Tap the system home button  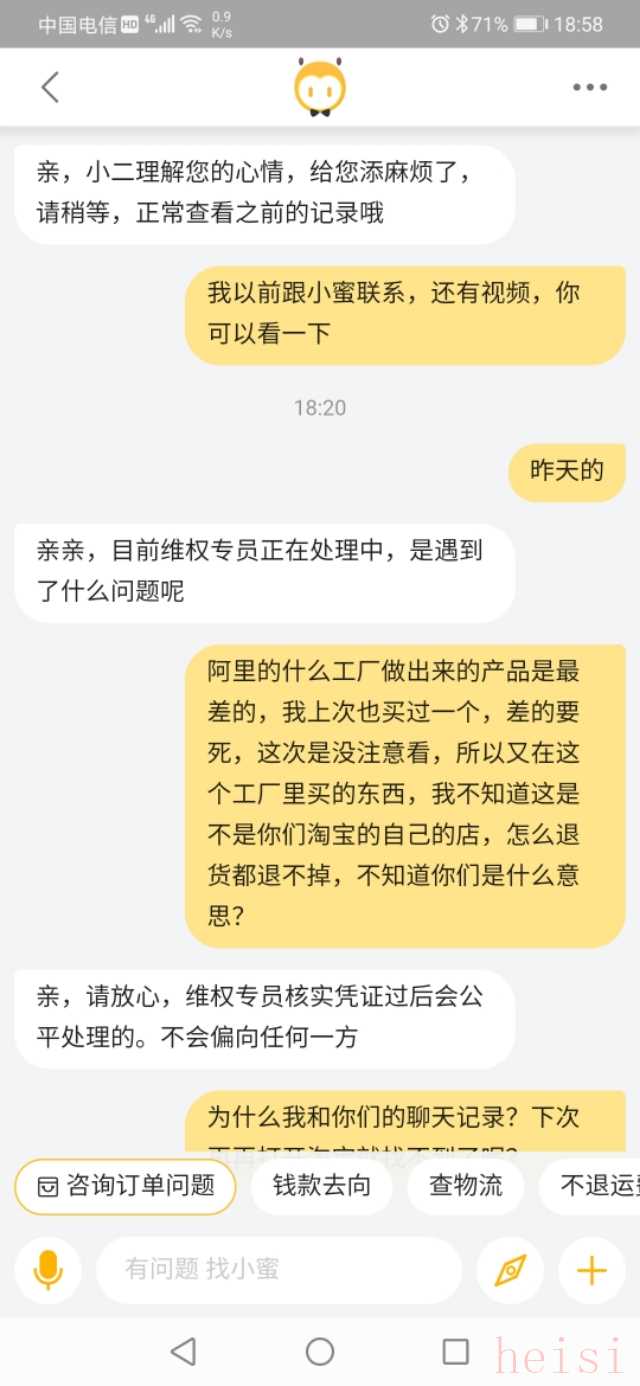(x=320, y=1352)
